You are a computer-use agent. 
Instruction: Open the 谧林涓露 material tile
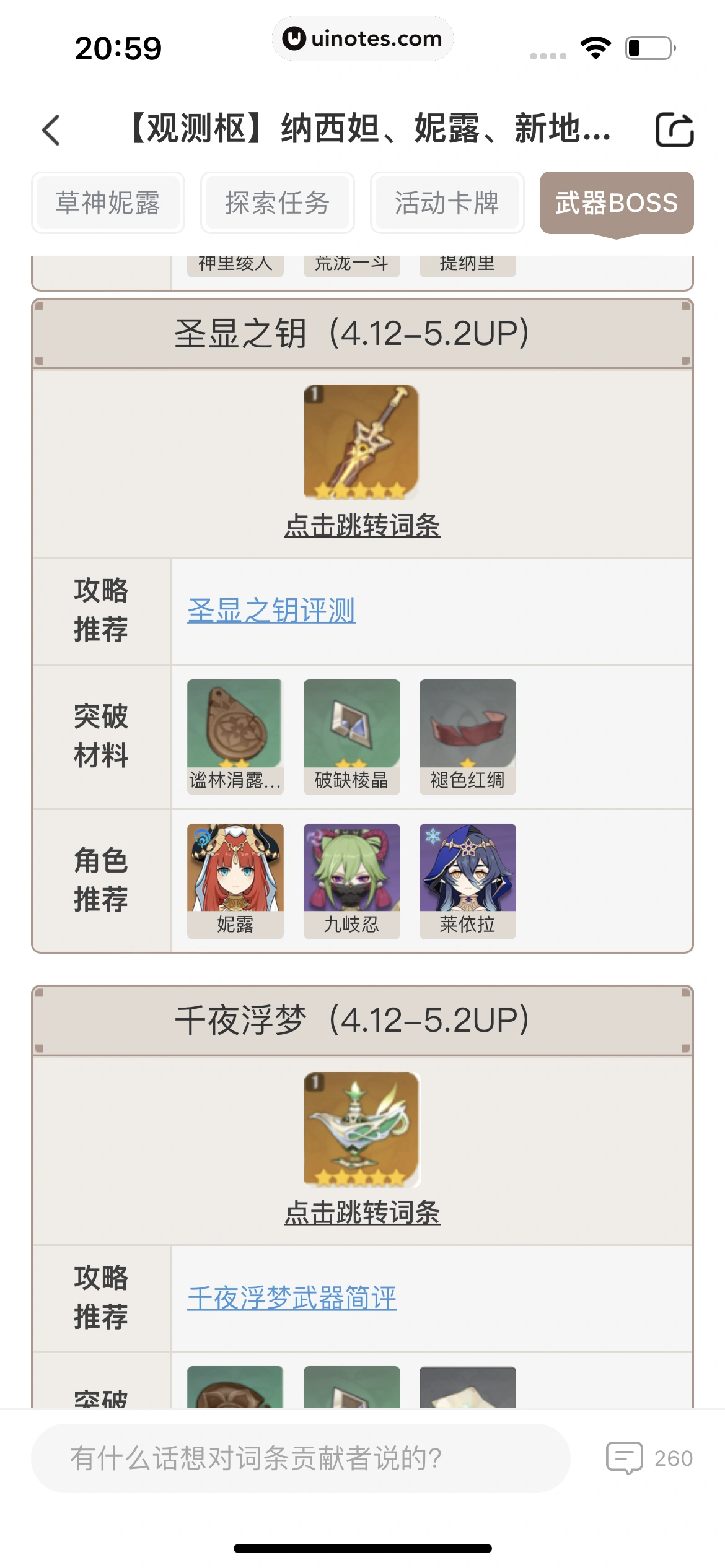click(x=235, y=736)
